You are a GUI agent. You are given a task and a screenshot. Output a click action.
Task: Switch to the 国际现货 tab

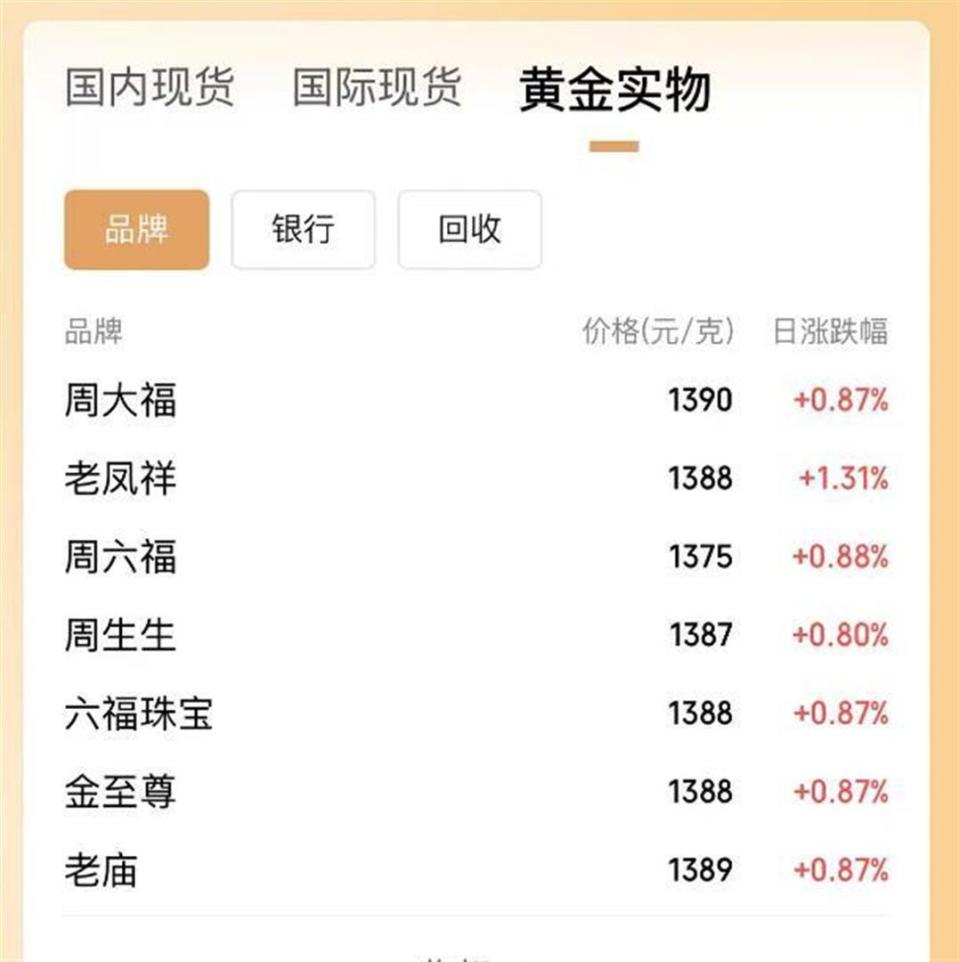pyautogui.click(x=376, y=88)
